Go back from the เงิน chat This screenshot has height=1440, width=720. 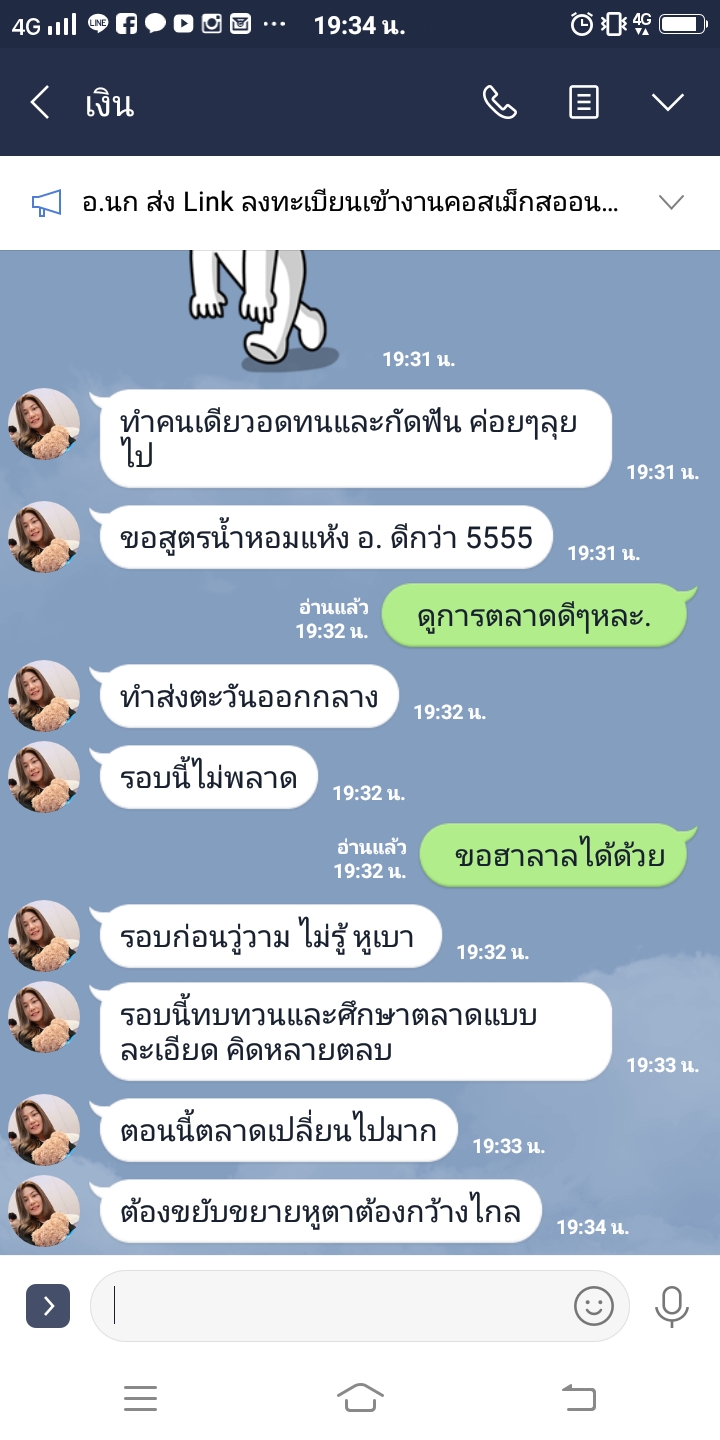(40, 103)
